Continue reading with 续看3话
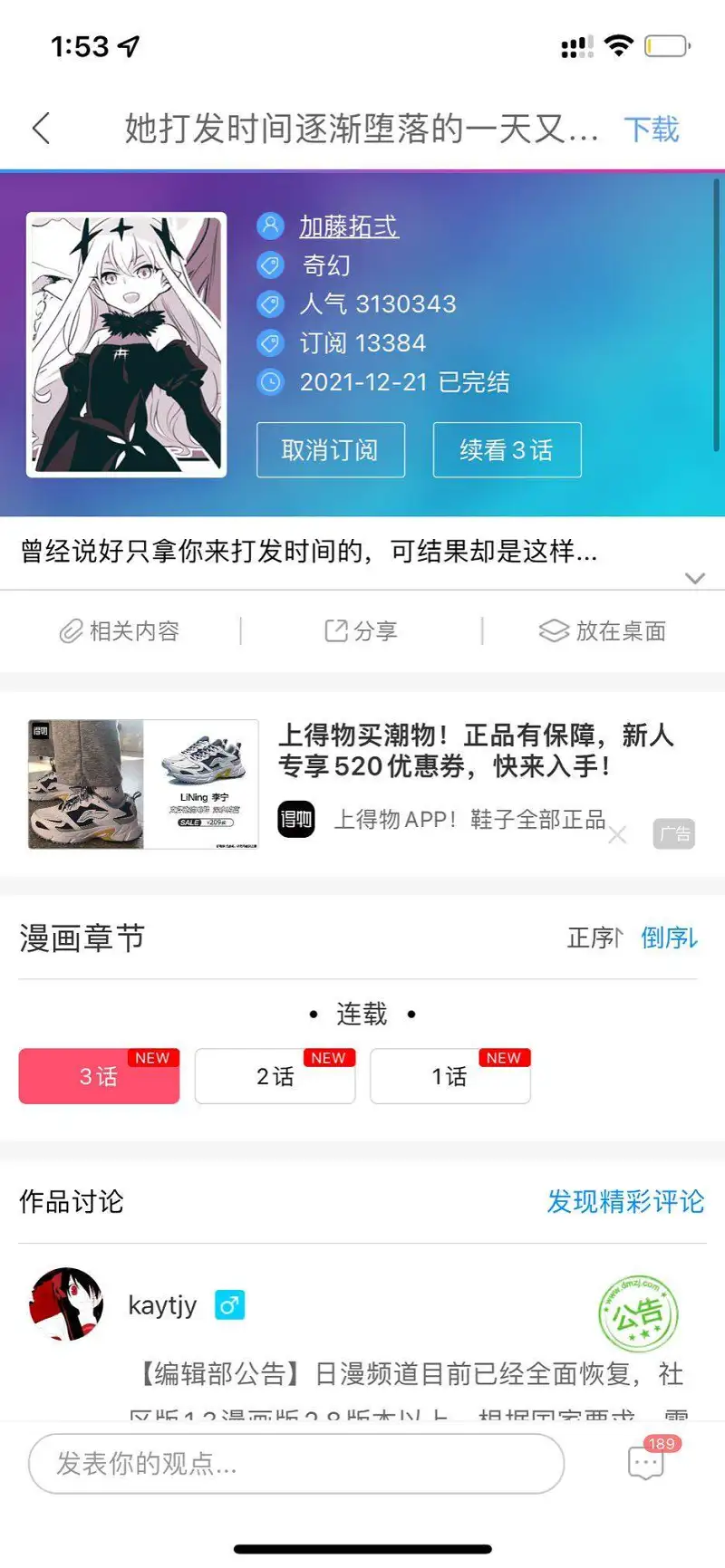Image resolution: width=725 pixels, height=1568 pixels. pyautogui.click(x=507, y=449)
